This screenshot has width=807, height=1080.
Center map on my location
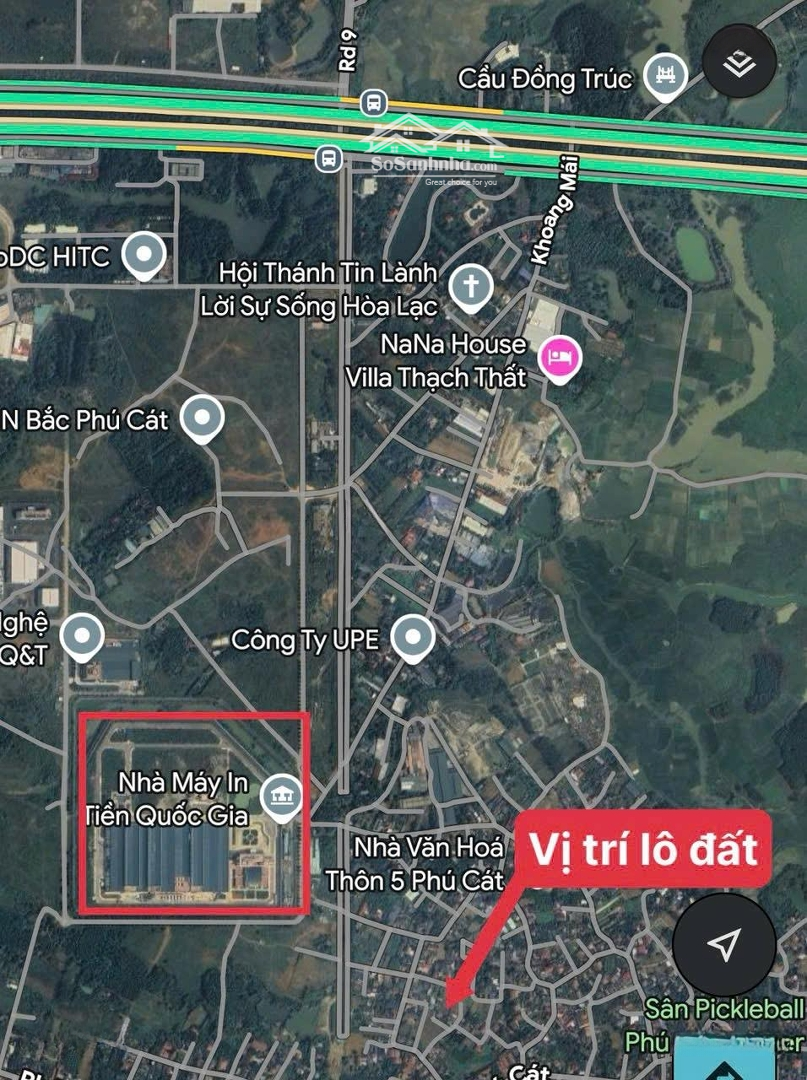tap(723, 944)
